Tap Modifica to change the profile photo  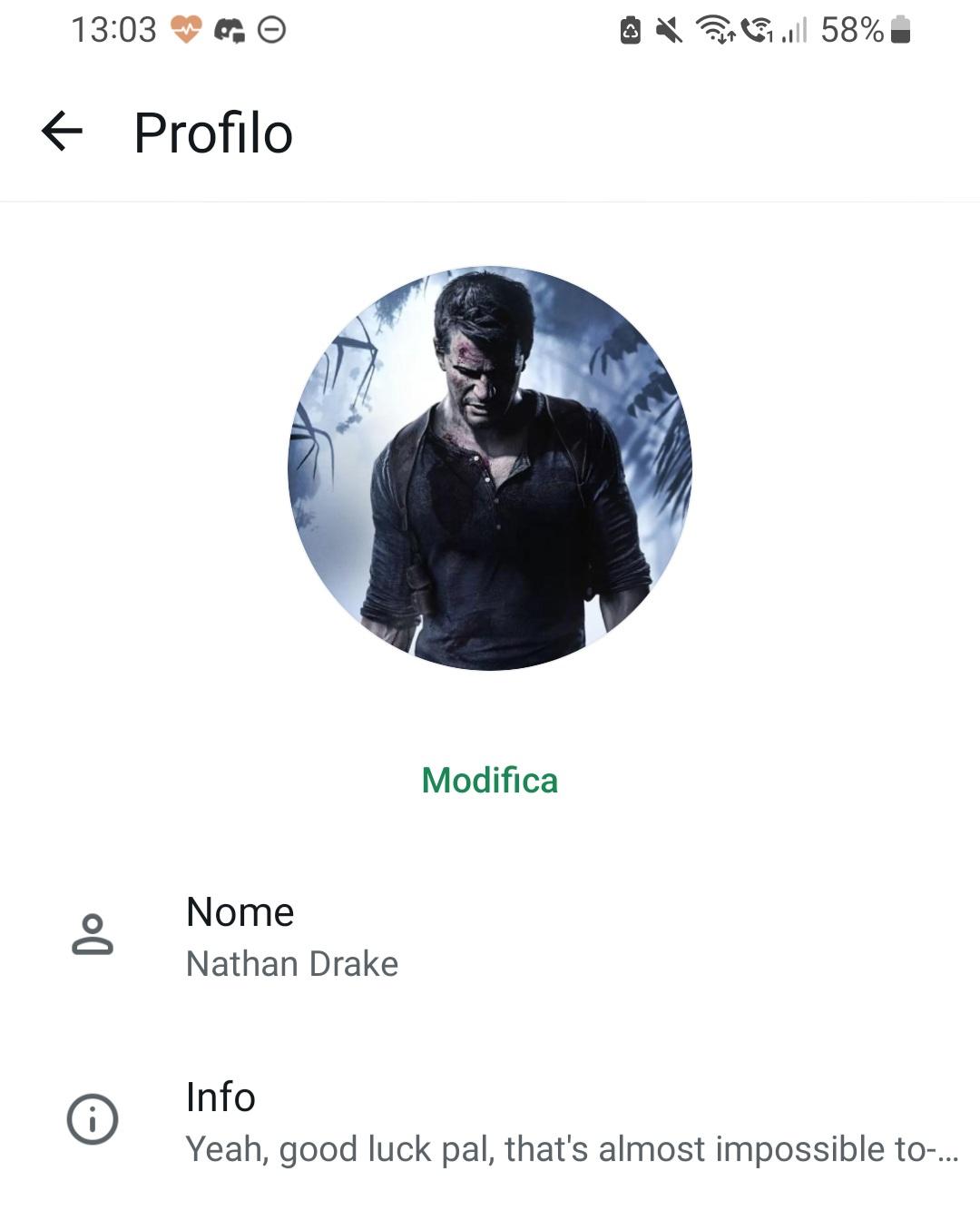coord(490,781)
